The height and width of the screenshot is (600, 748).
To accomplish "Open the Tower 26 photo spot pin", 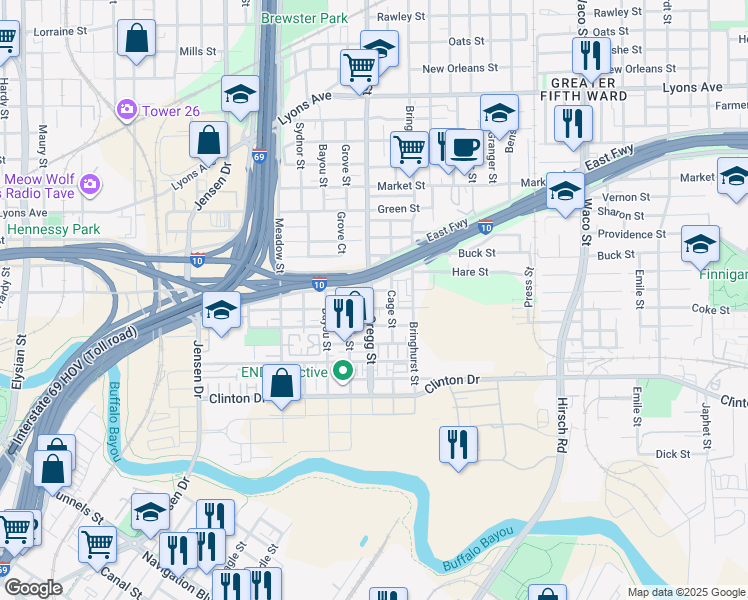I will click(127, 110).
